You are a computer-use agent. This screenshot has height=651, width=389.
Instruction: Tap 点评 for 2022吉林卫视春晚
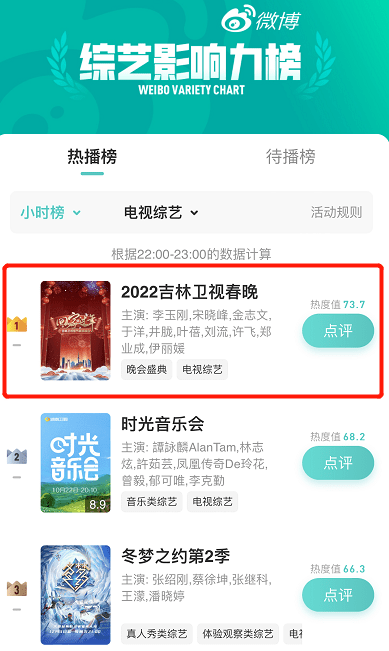(338, 330)
